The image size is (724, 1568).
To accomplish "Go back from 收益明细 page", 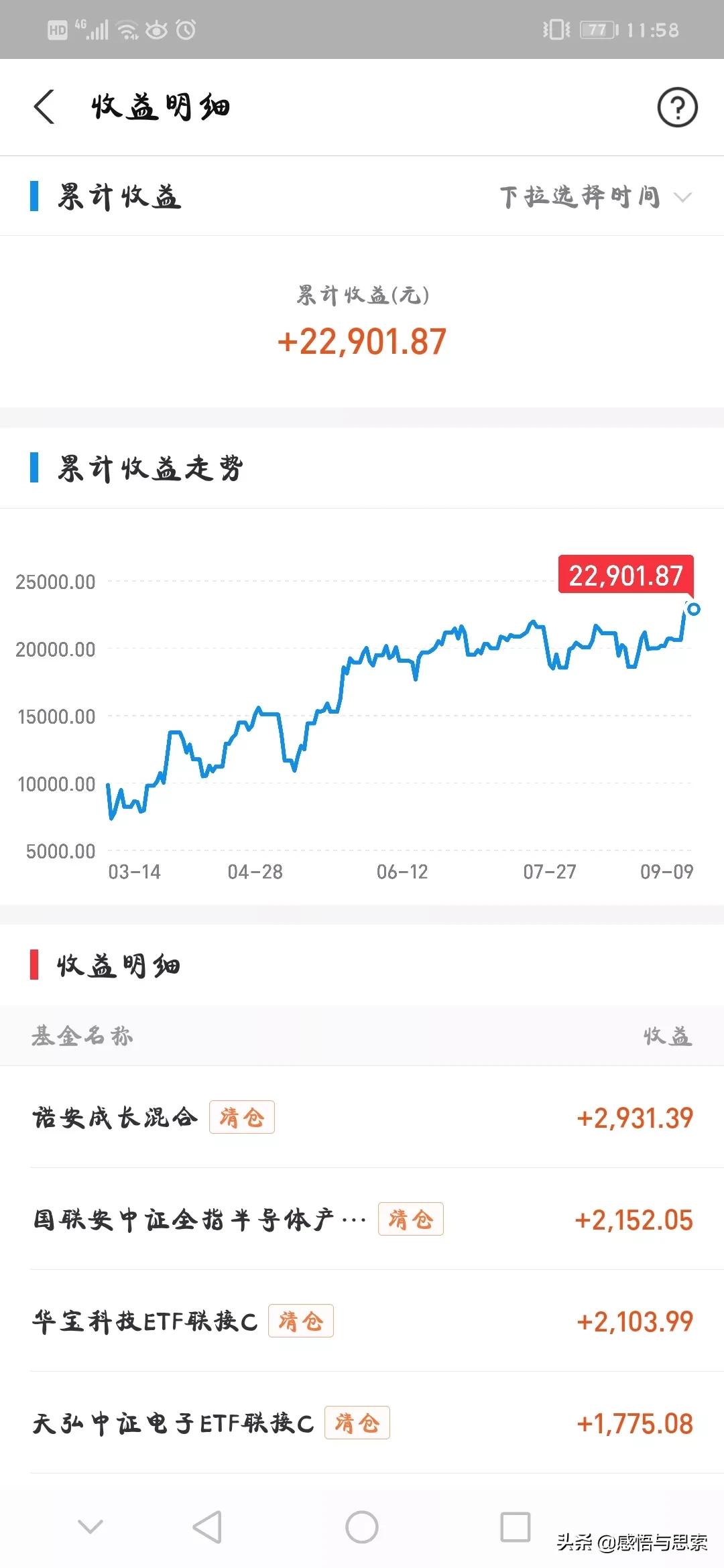I will (44, 107).
